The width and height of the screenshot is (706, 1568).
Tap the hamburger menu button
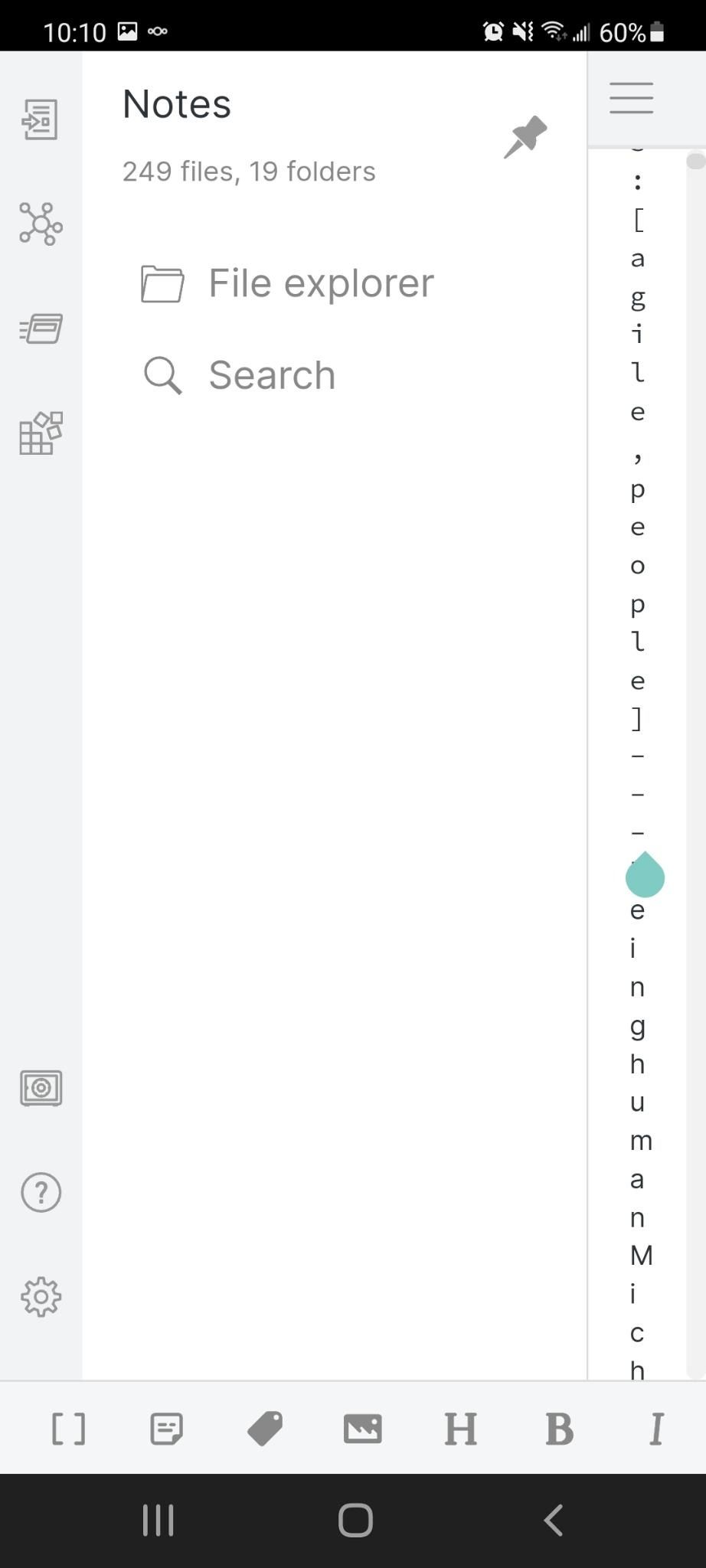(631, 98)
